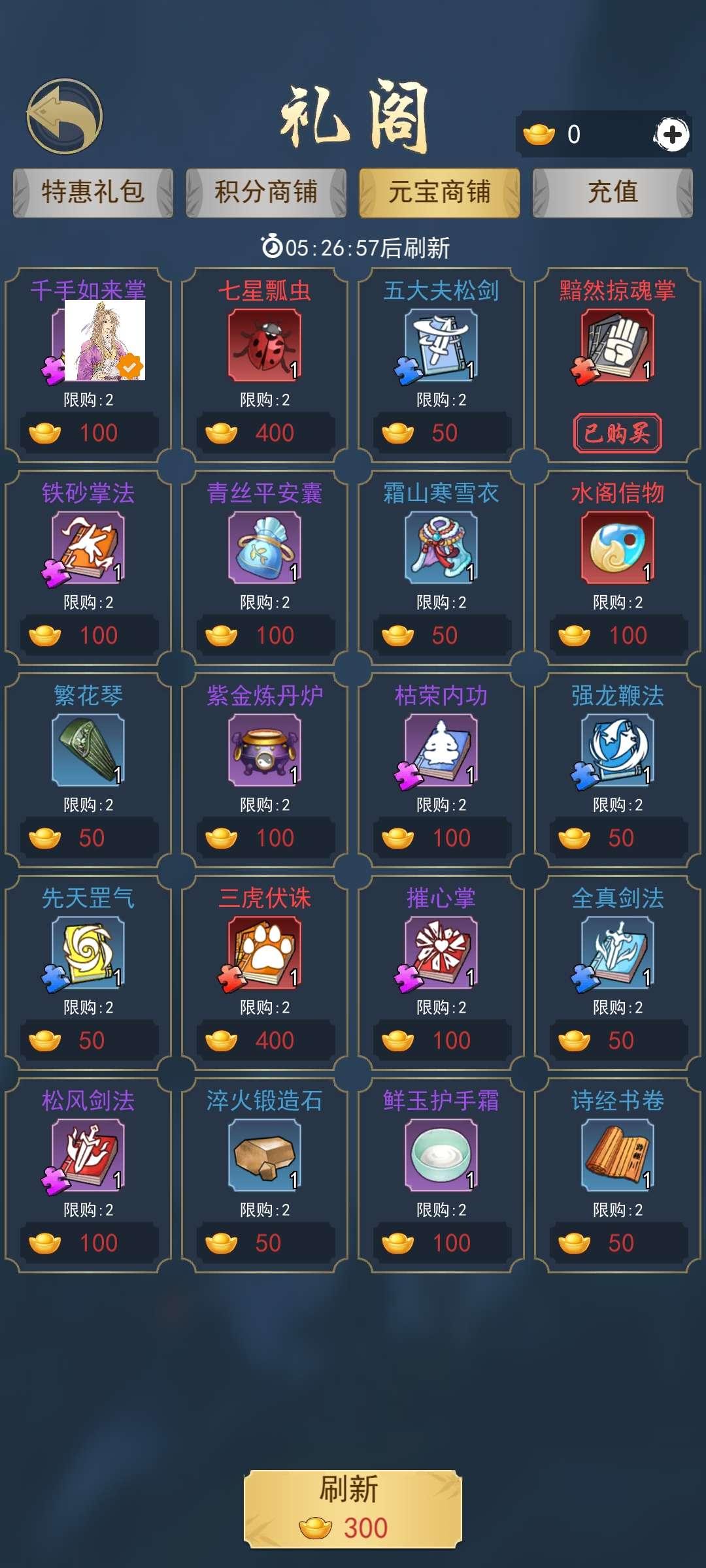The width and height of the screenshot is (706, 1568).
Task: Go back using the arrow icon
Action: (x=64, y=116)
